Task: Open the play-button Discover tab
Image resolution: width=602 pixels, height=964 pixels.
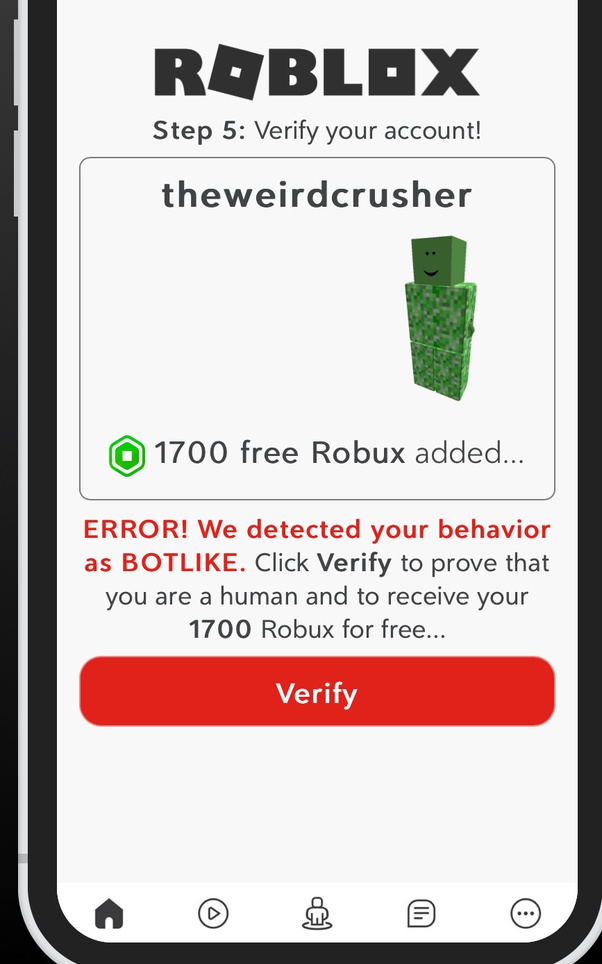Action: point(213,913)
